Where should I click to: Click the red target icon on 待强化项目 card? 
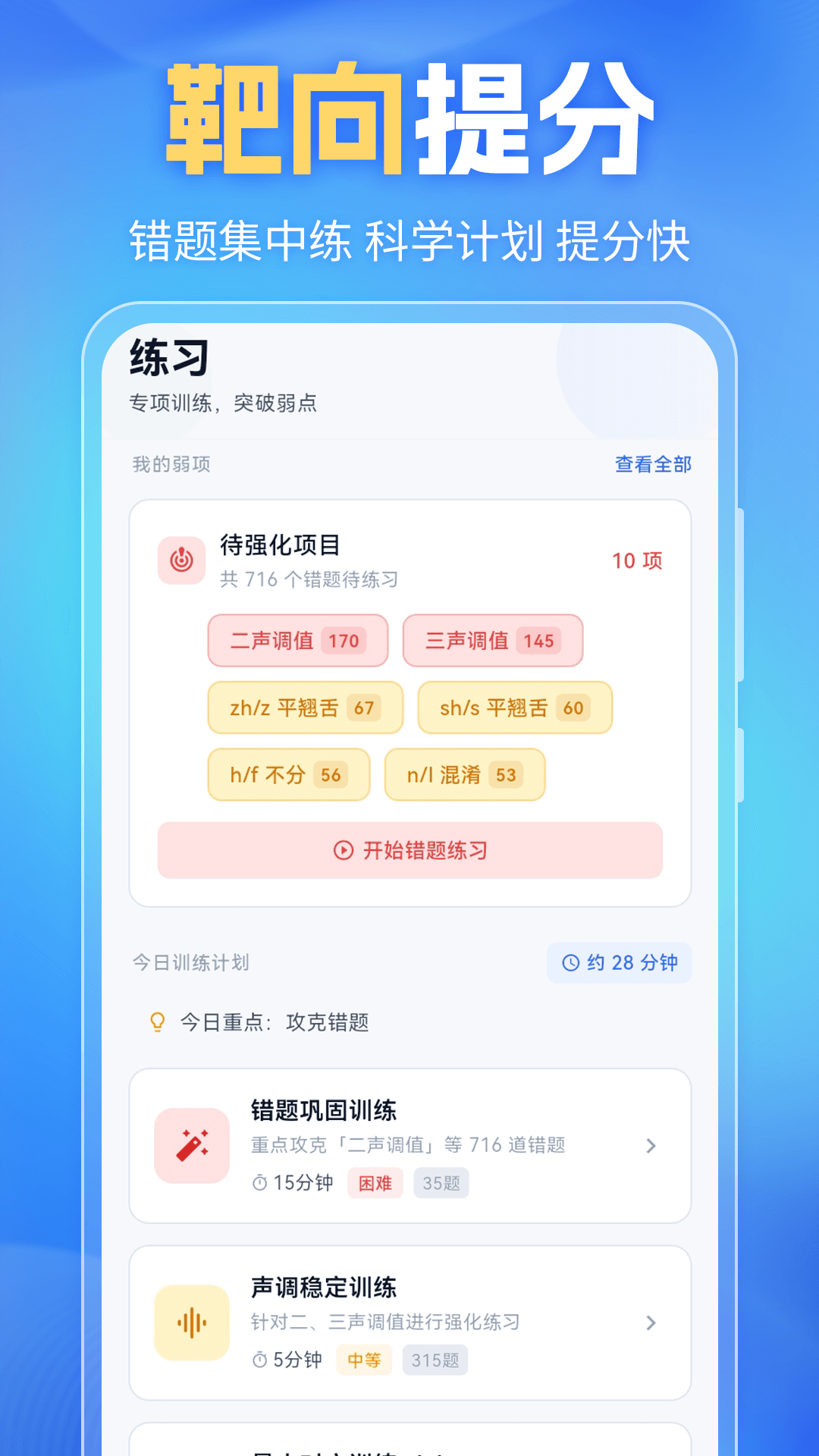(x=181, y=560)
